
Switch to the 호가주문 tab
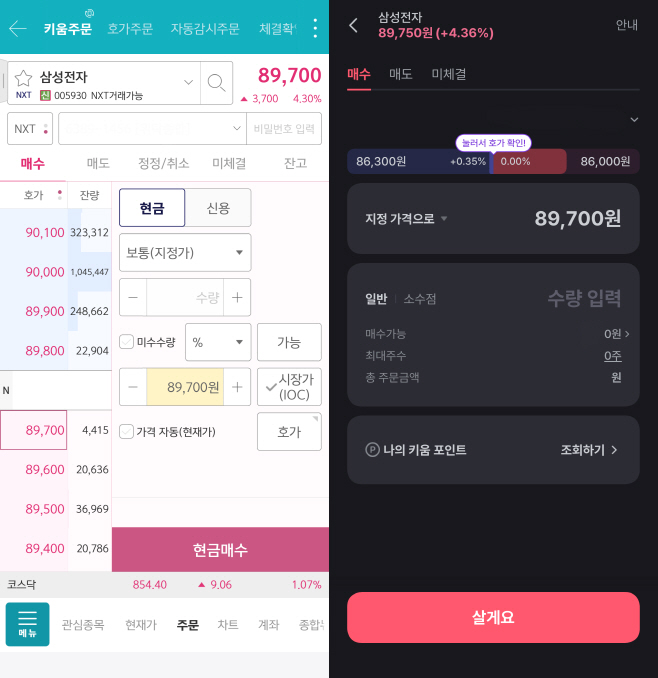(x=130, y=29)
